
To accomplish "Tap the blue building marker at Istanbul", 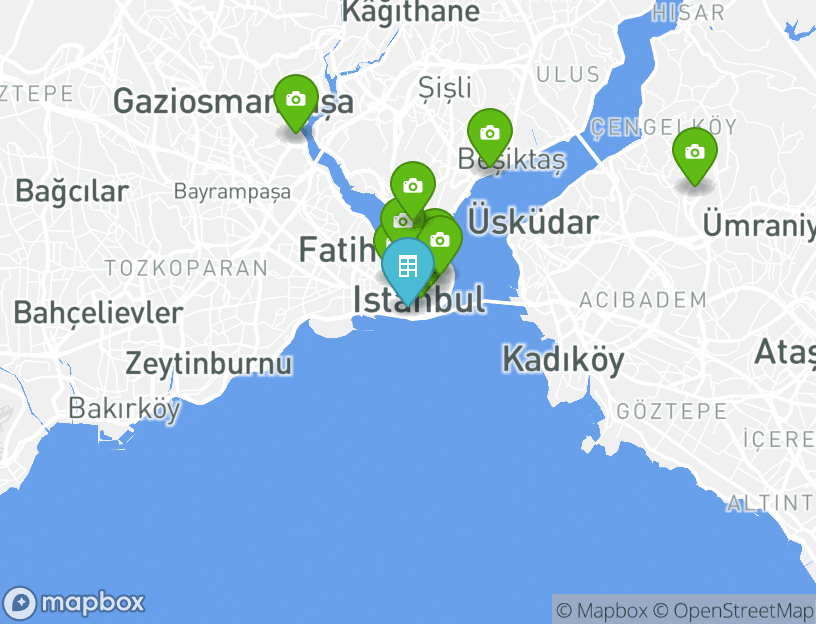I will click(407, 267).
